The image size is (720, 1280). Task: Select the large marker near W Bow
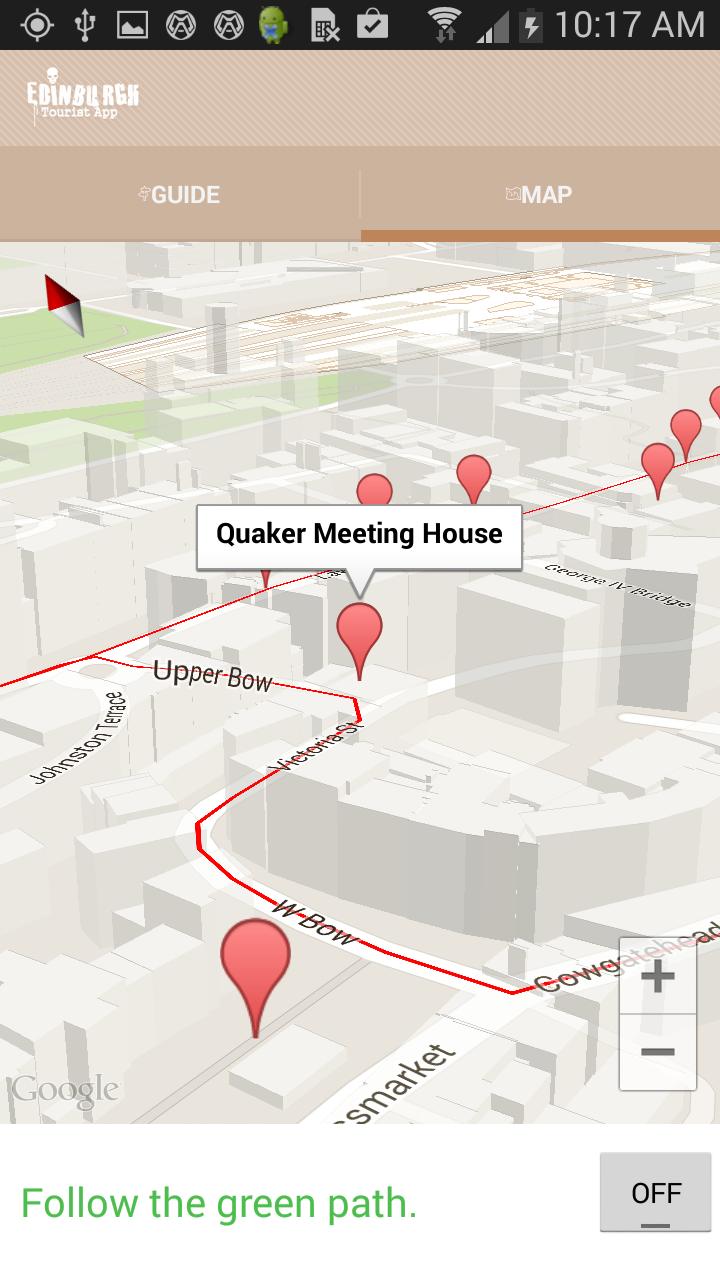pyautogui.click(x=255, y=960)
